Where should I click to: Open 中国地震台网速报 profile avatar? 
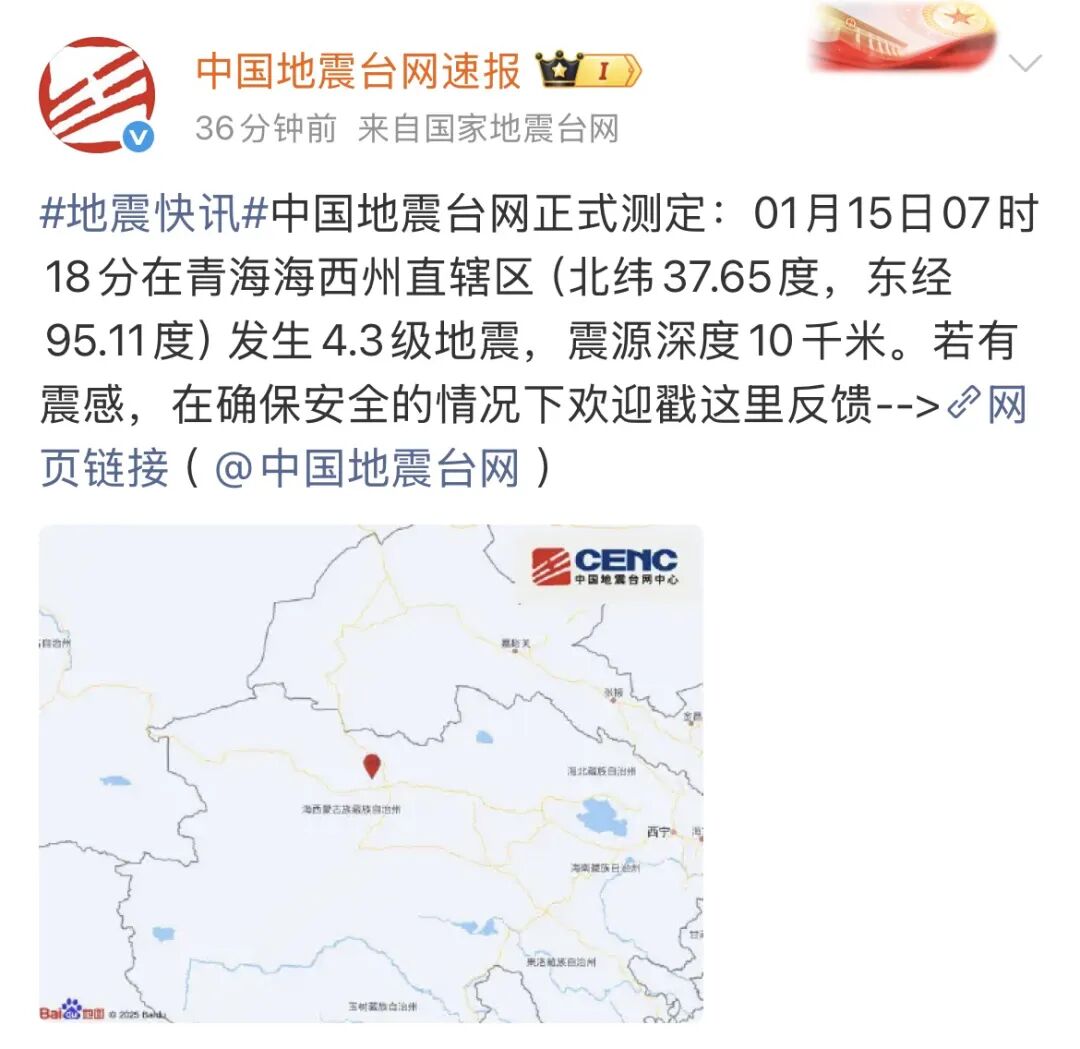tap(97, 96)
